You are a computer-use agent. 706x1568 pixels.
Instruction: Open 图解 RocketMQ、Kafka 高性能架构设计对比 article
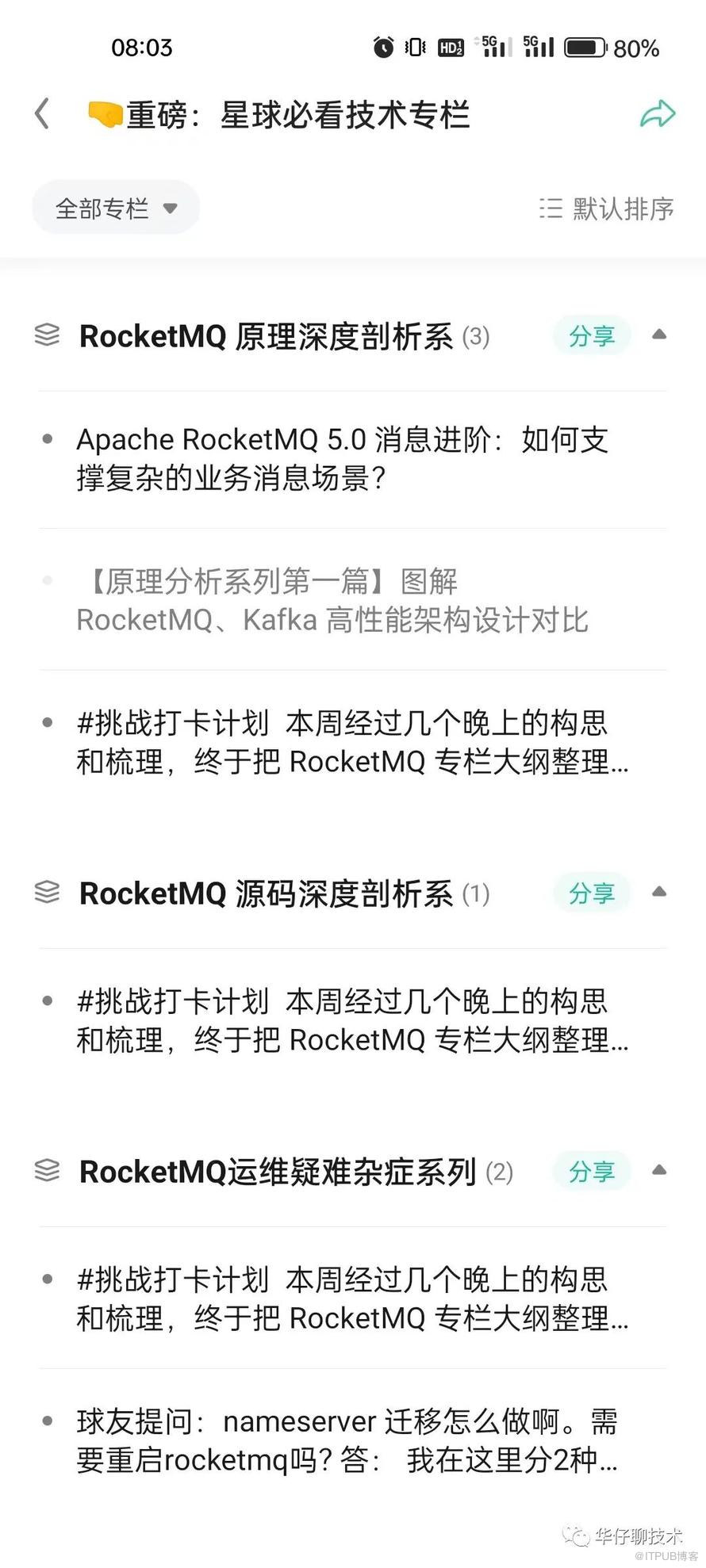point(333,600)
